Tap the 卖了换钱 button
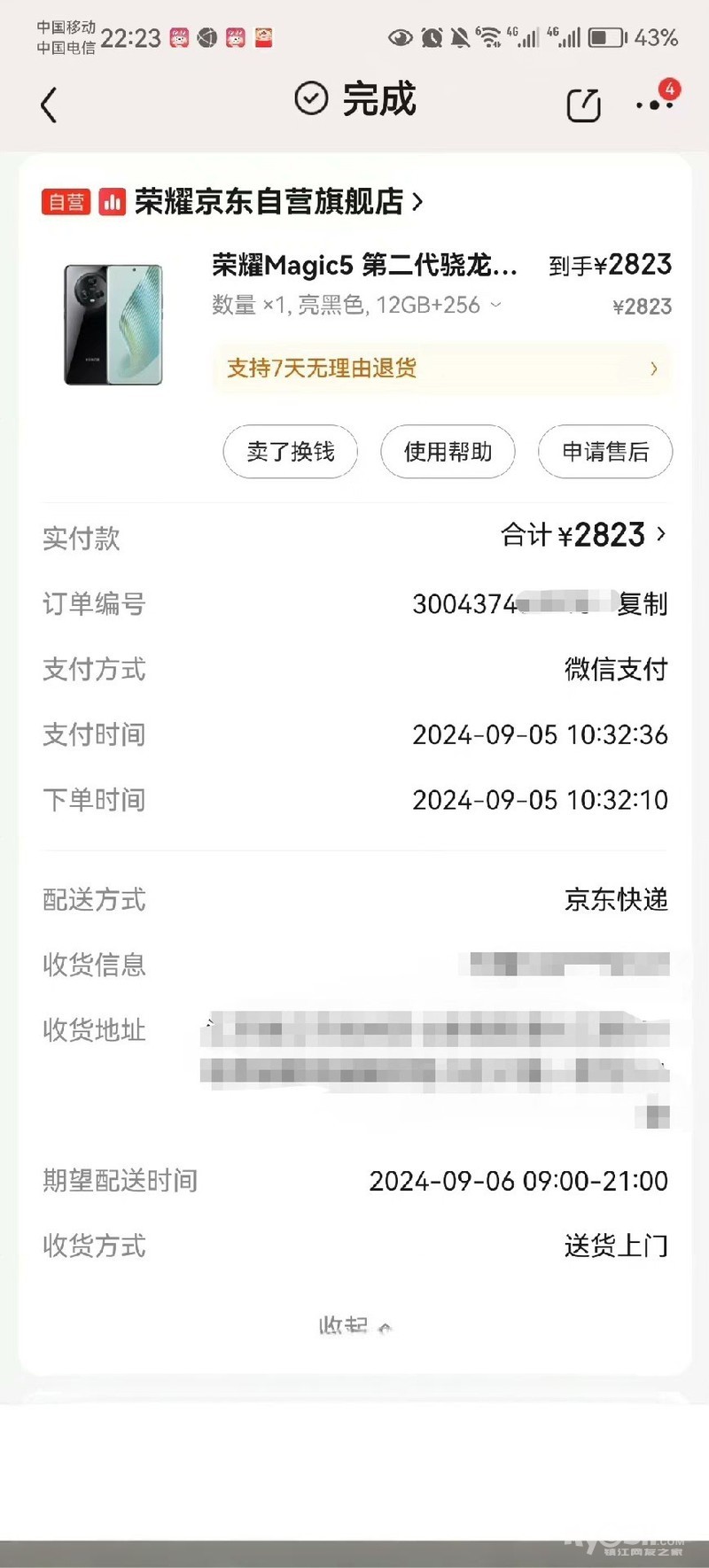This screenshot has height=1568, width=709. pyautogui.click(x=291, y=452)
